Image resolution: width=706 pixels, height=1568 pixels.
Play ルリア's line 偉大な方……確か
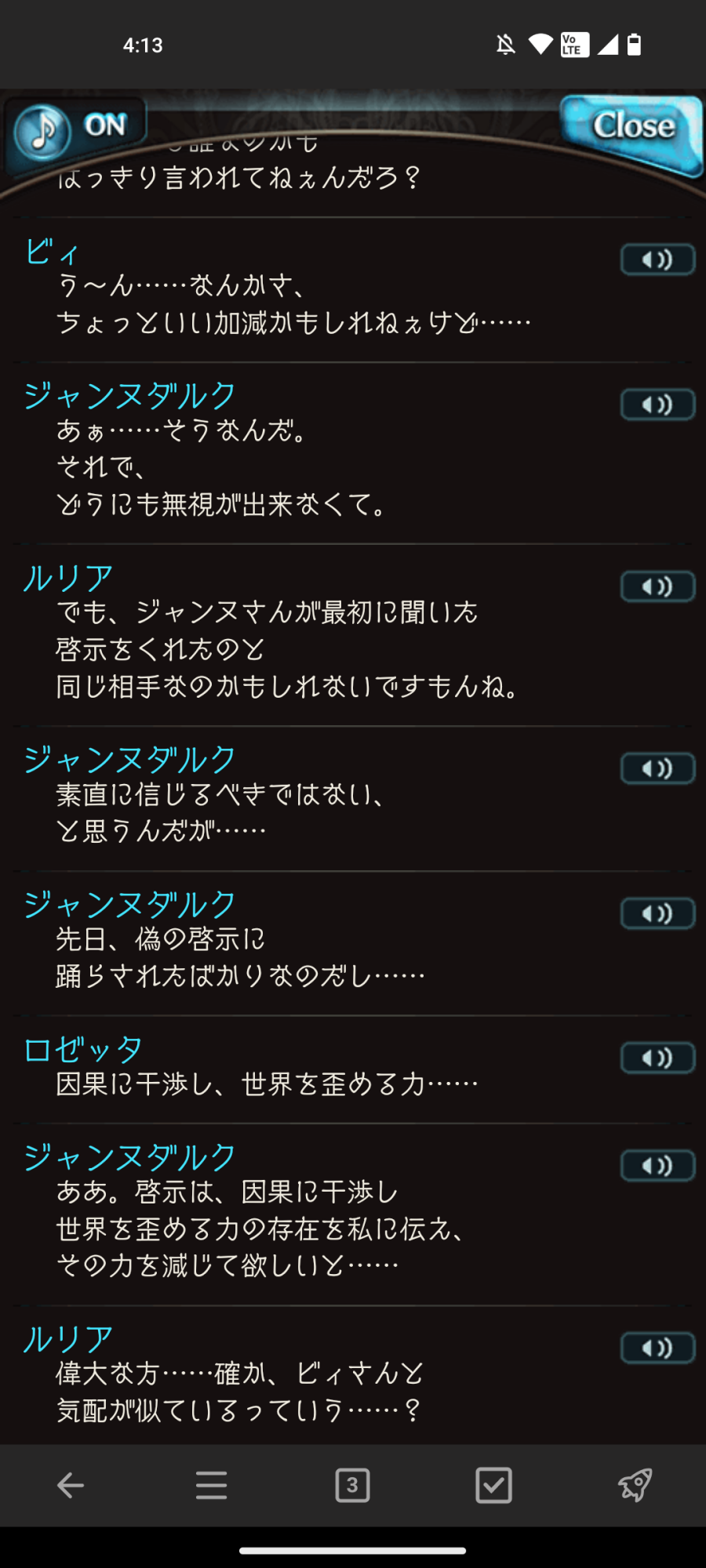point(657,1348)
